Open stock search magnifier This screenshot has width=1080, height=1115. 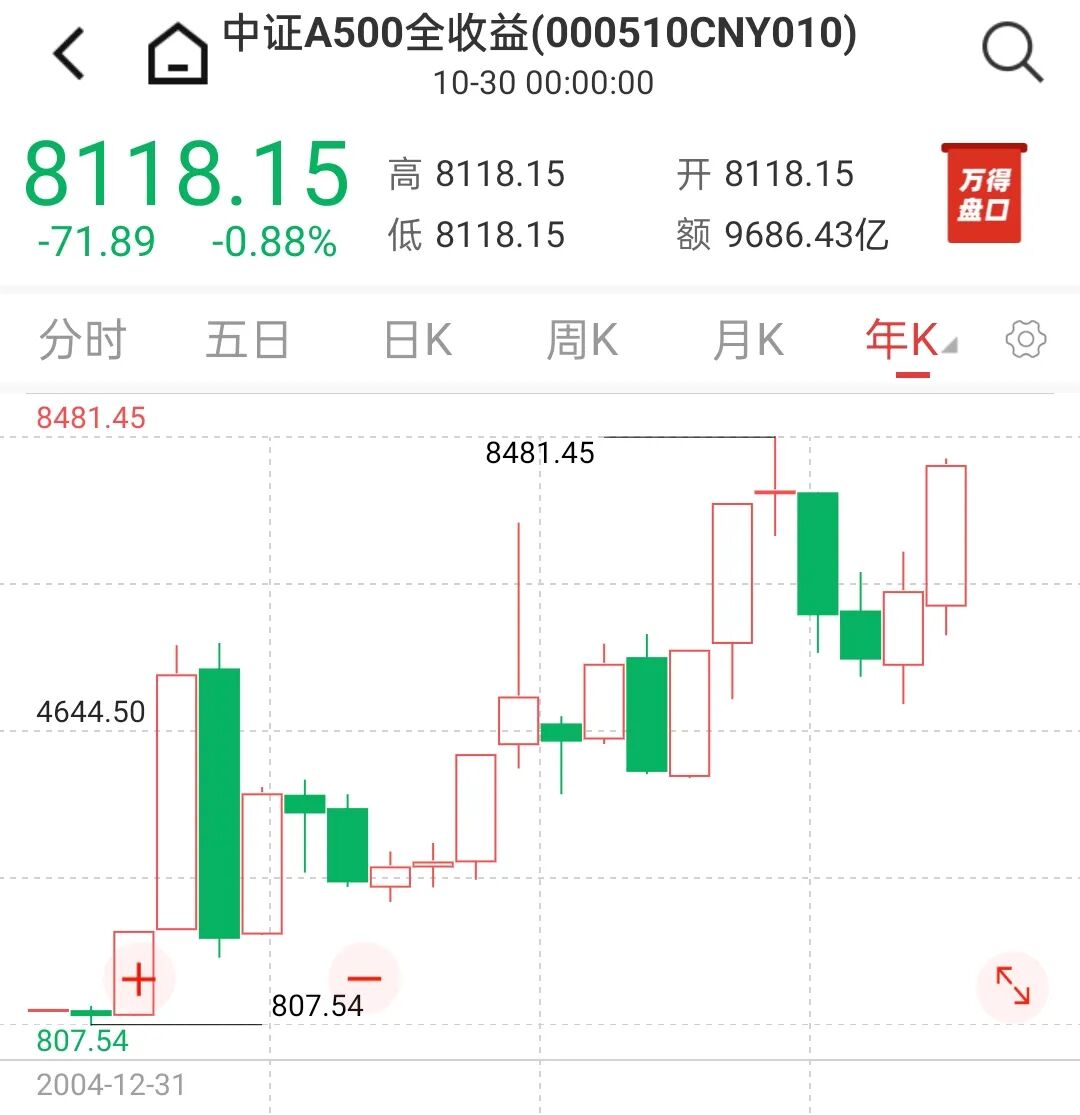[x=1012, y=53]
